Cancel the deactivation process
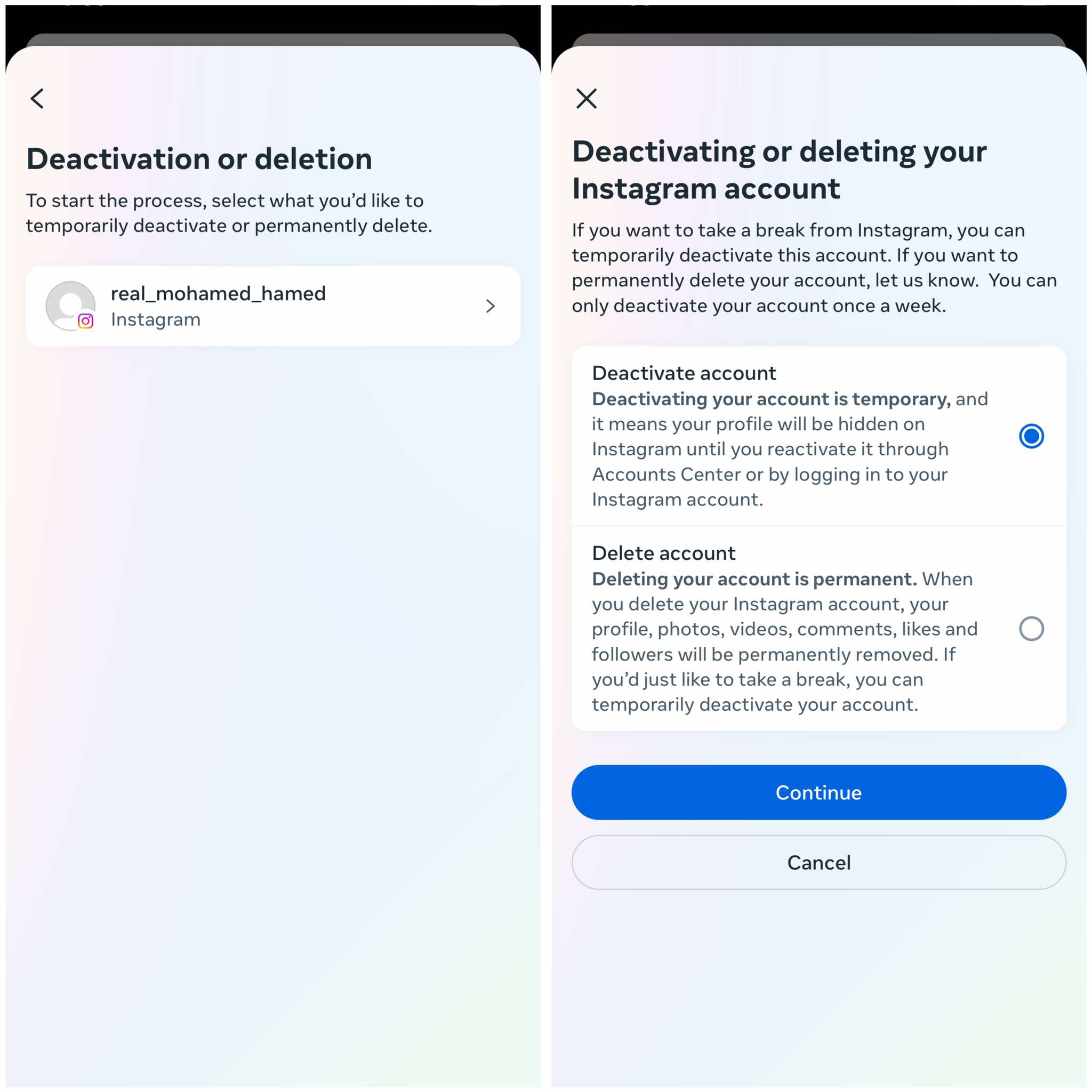1092x1092 pixels. [818, 863]
